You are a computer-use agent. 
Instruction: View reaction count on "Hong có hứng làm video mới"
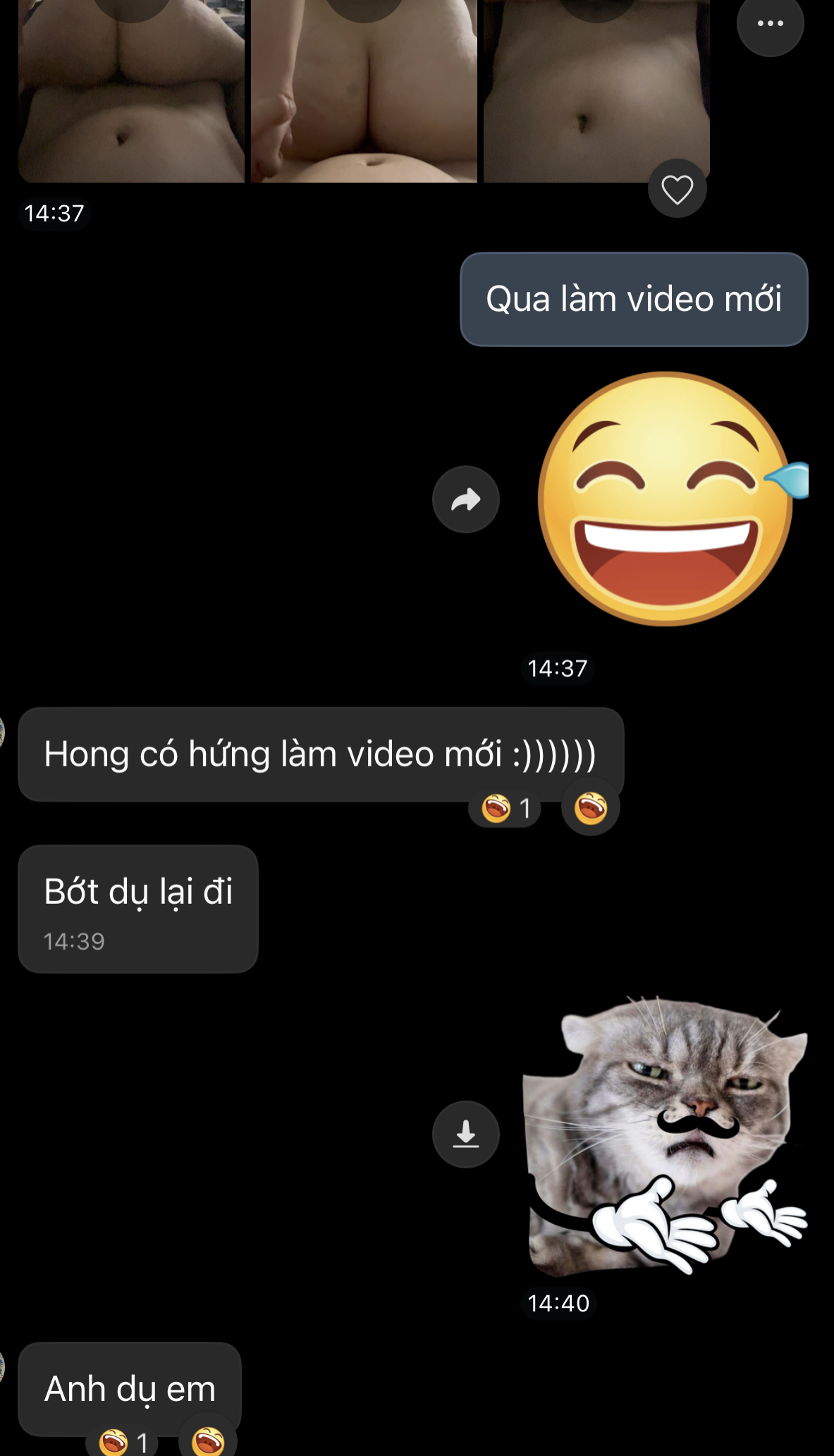point(505,808)
